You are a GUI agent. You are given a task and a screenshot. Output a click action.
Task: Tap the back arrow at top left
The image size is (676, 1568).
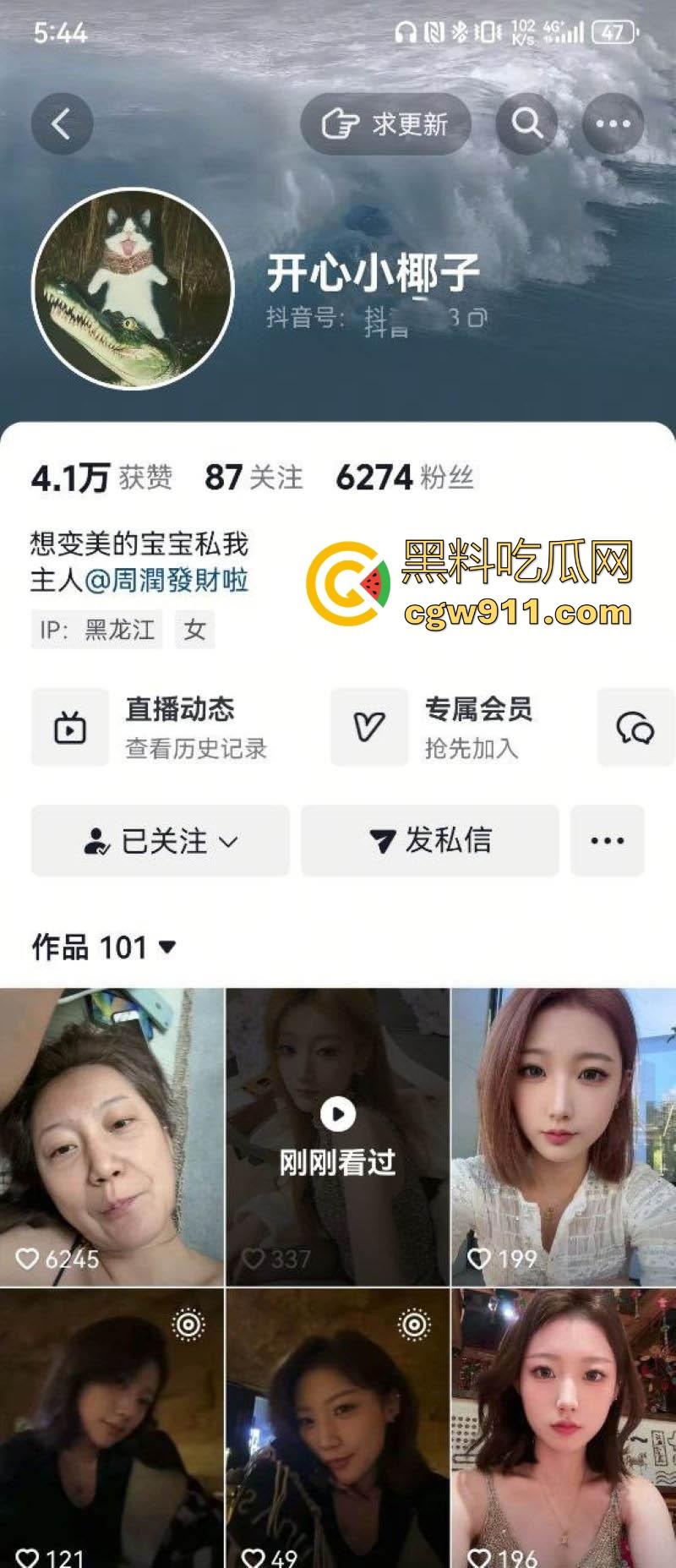point(61,123)
